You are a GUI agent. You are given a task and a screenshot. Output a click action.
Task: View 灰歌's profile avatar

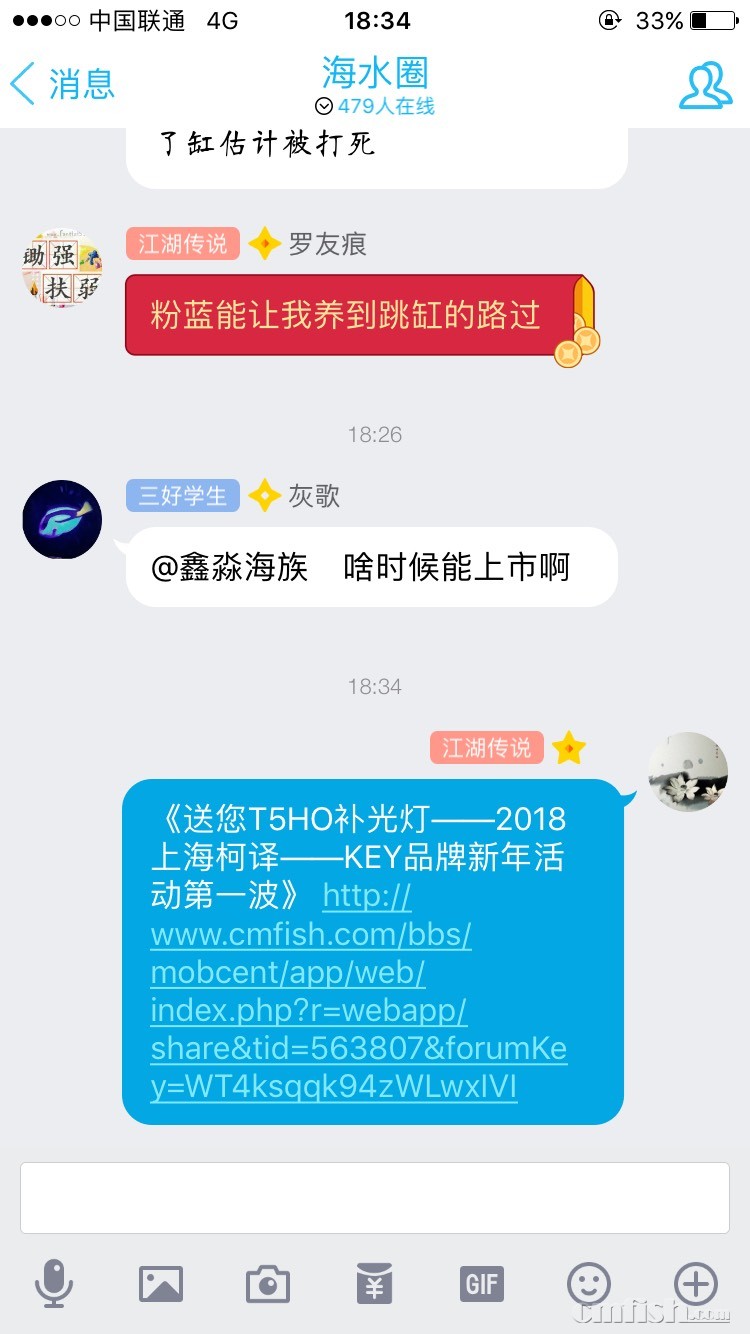[62, 520]
